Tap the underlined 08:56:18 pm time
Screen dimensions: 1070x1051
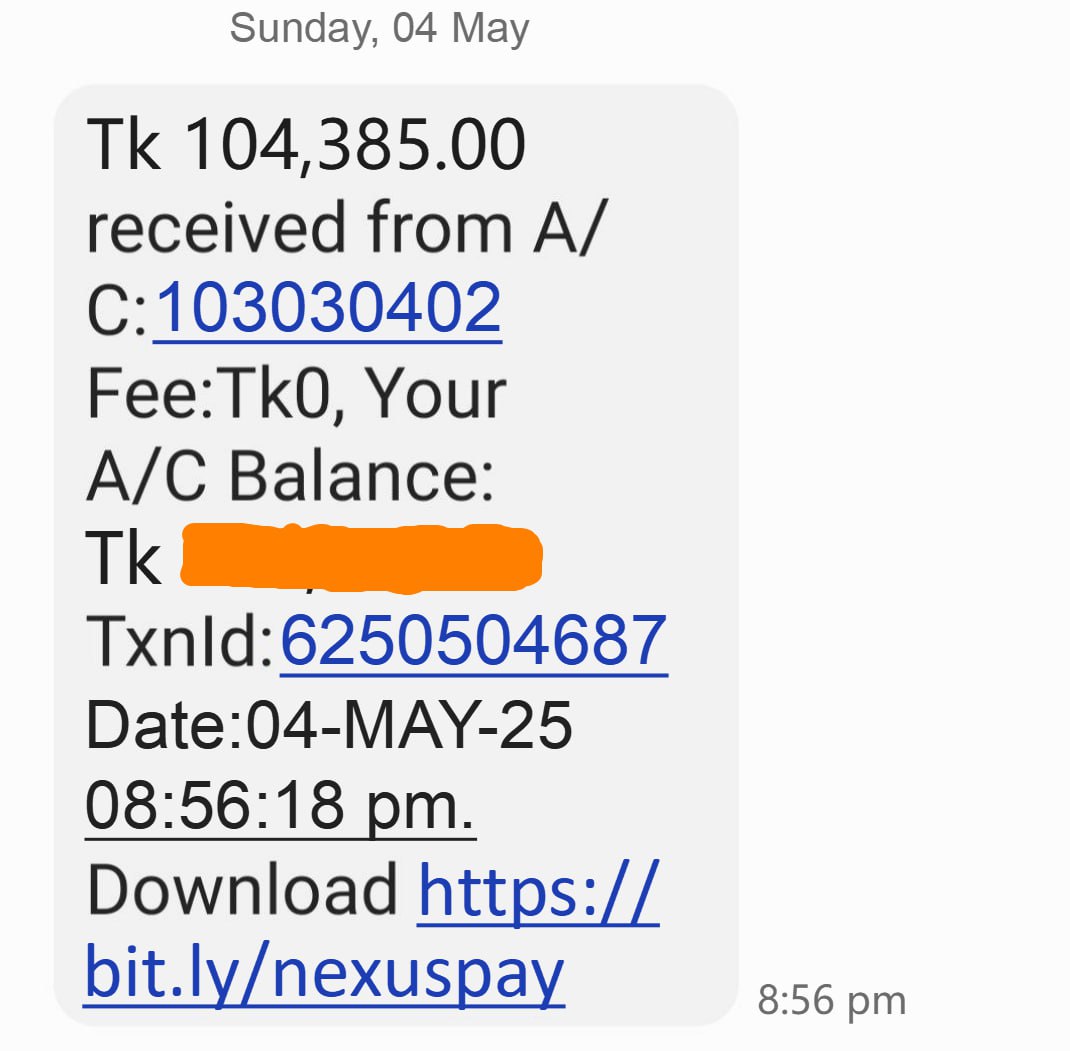pyautogui.click(x=280, y=806)
